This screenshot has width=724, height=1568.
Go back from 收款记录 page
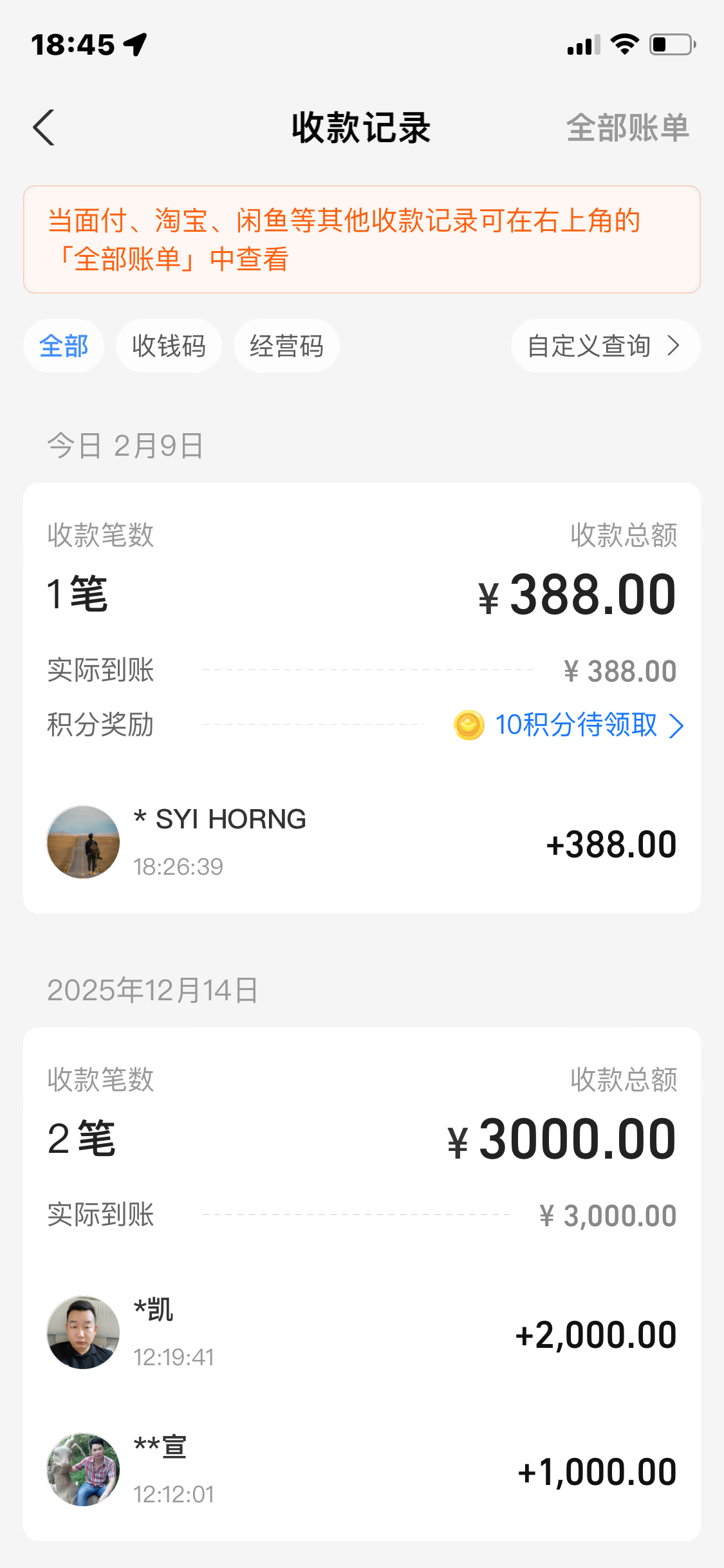(44, 127)
